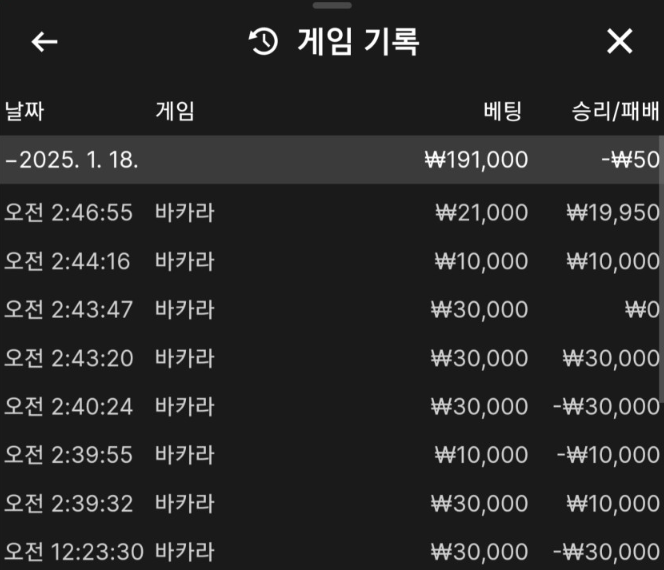Open the baccarat record from 오전 2:46:55
Screen dimensions: 664x570
[330, 212]
